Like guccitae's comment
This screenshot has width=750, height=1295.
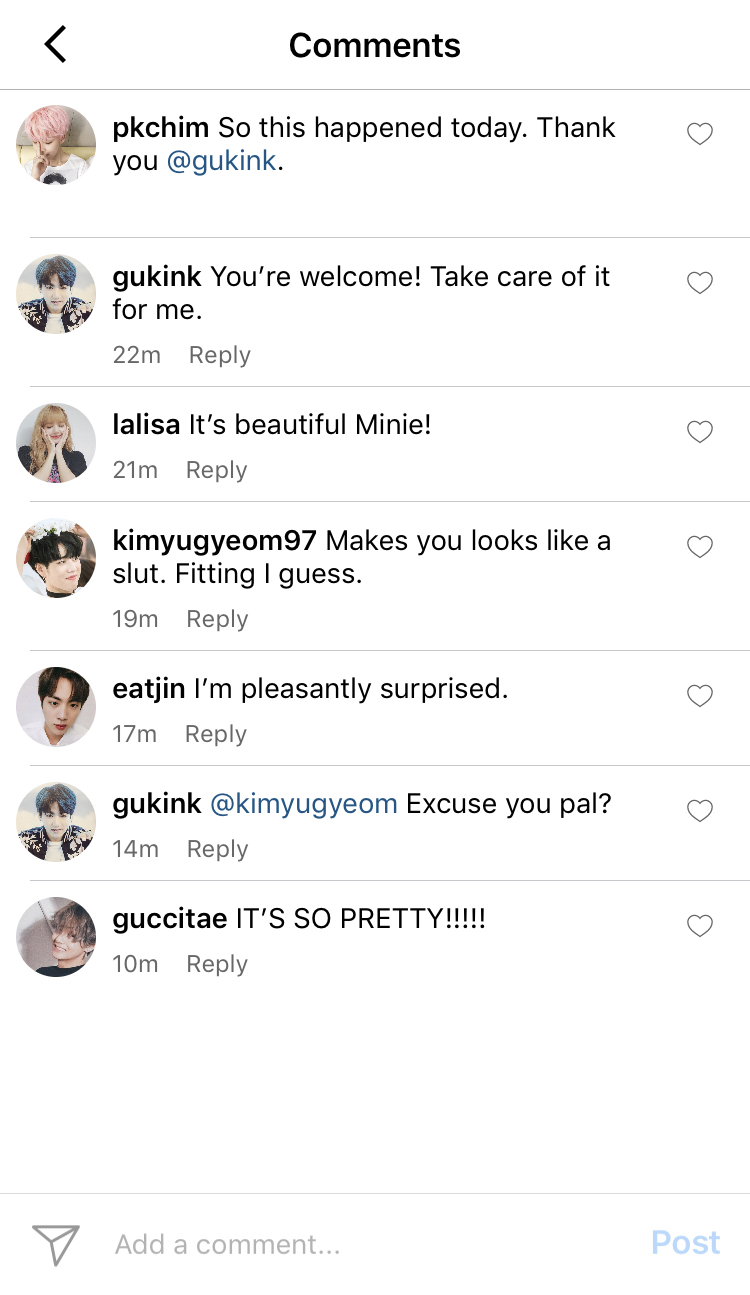coord(700,926)
